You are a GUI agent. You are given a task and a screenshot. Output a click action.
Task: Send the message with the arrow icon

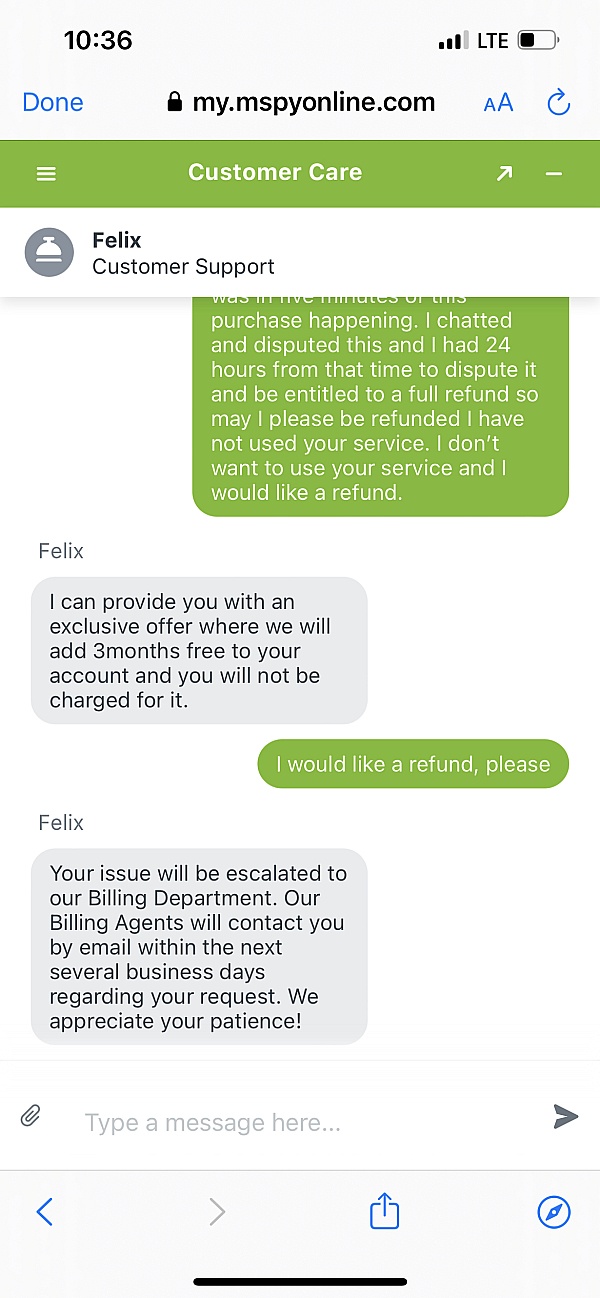pyautogui.click(x=565, y=1116)
